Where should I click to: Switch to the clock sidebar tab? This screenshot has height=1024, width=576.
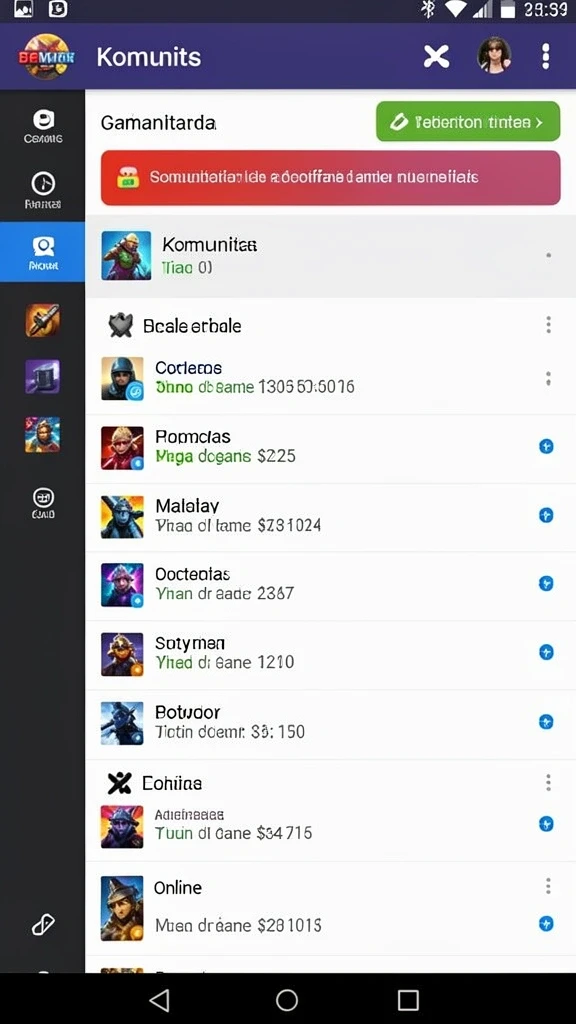tap(43, 189)
